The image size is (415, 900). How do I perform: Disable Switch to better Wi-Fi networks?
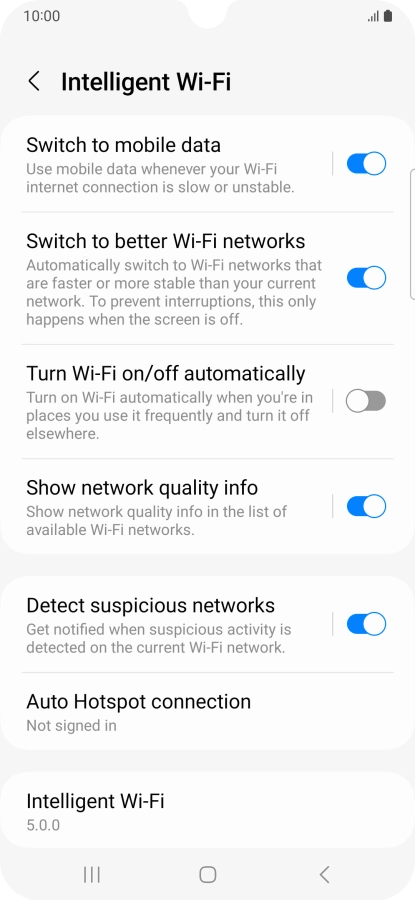coord(366,278)
